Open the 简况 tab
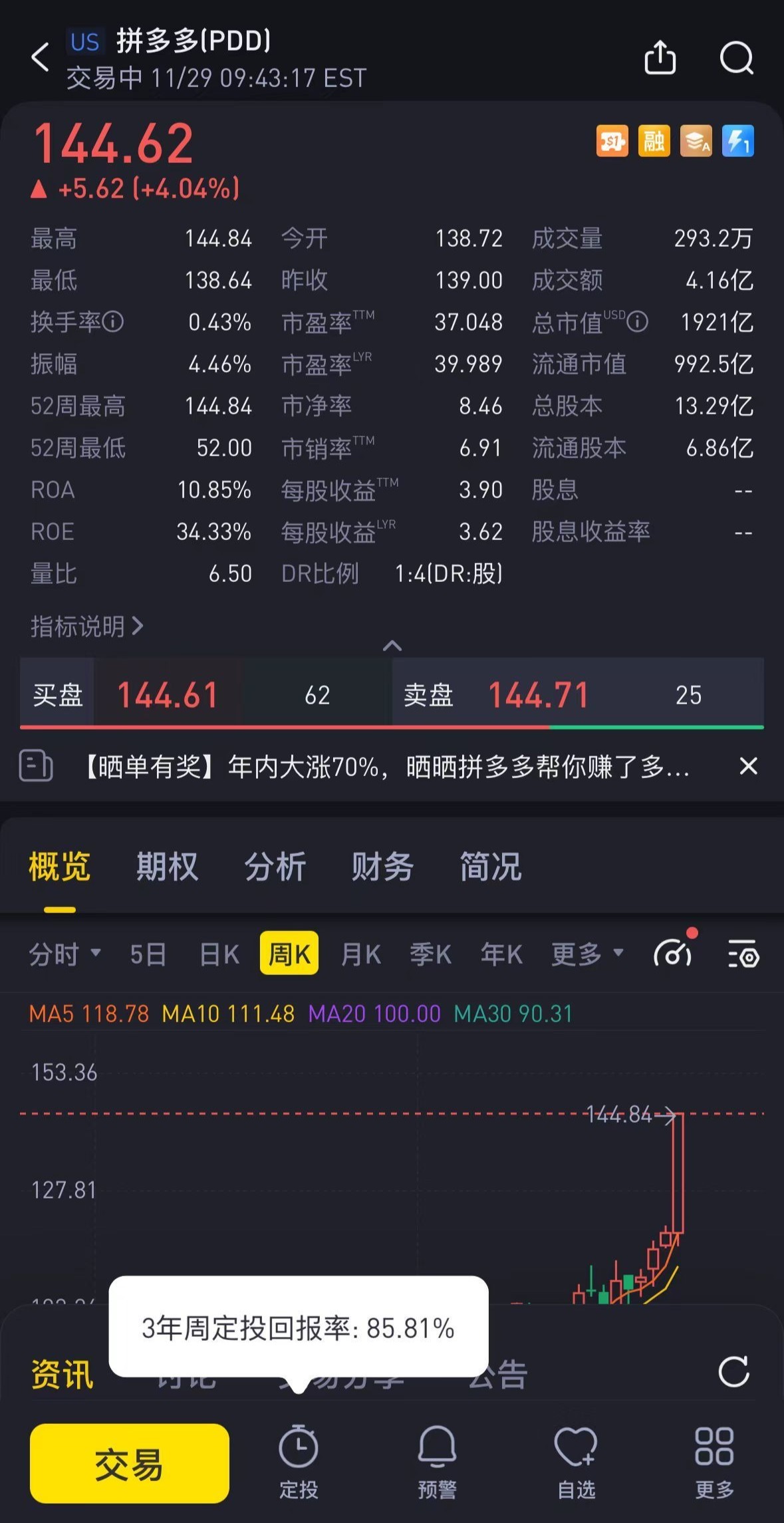This screenshot has height=1523, width=784. pyautogui.click(x=490, y=867)
